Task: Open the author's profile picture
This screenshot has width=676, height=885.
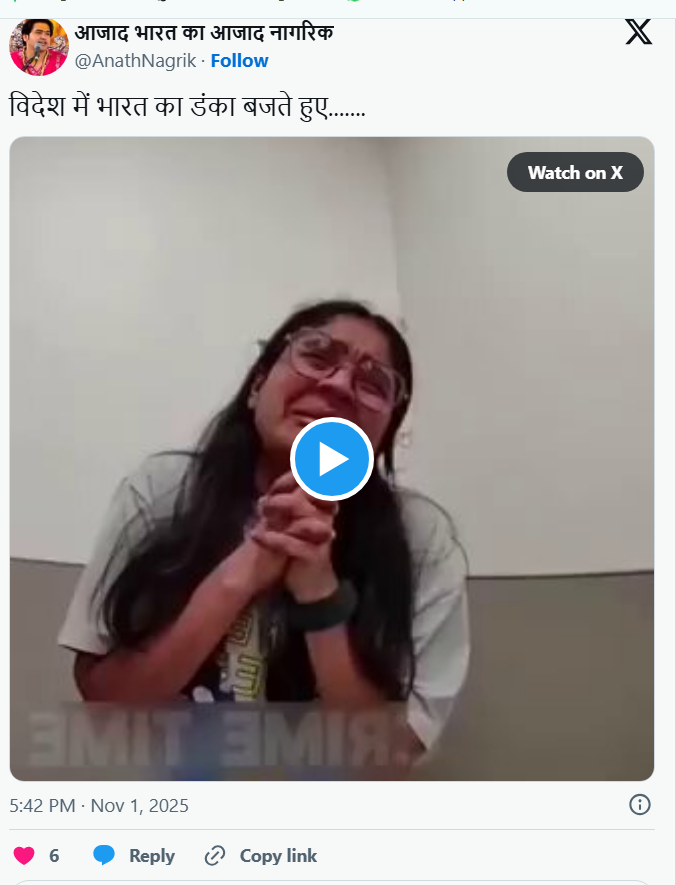Action: (38, 46)
